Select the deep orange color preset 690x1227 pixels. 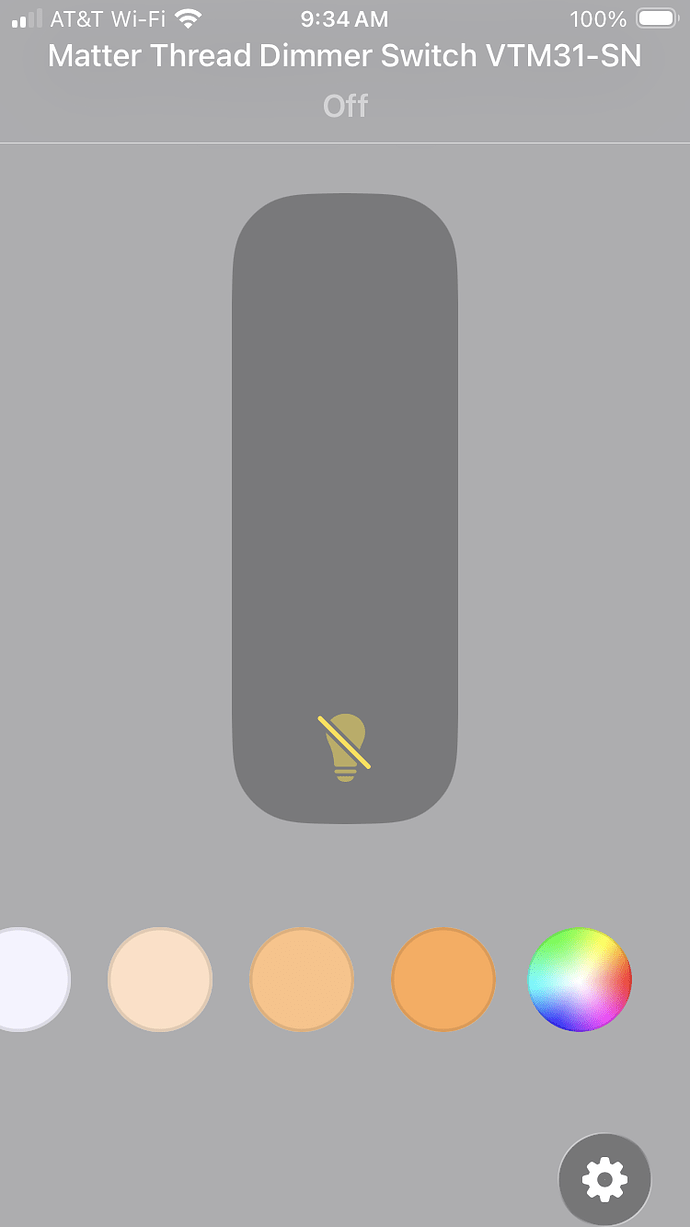tap(443, 979)
